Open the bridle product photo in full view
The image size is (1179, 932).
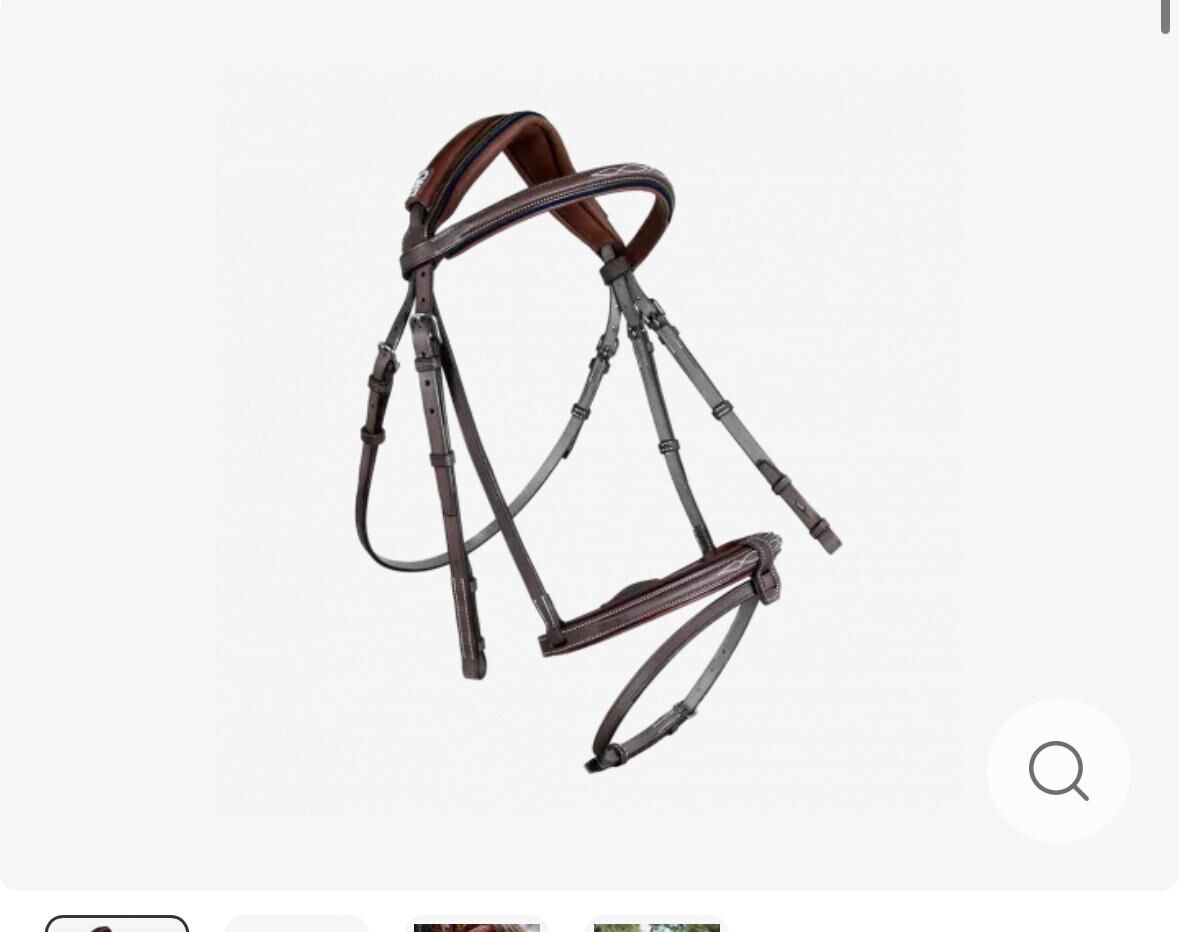click(x=590, y=440)
